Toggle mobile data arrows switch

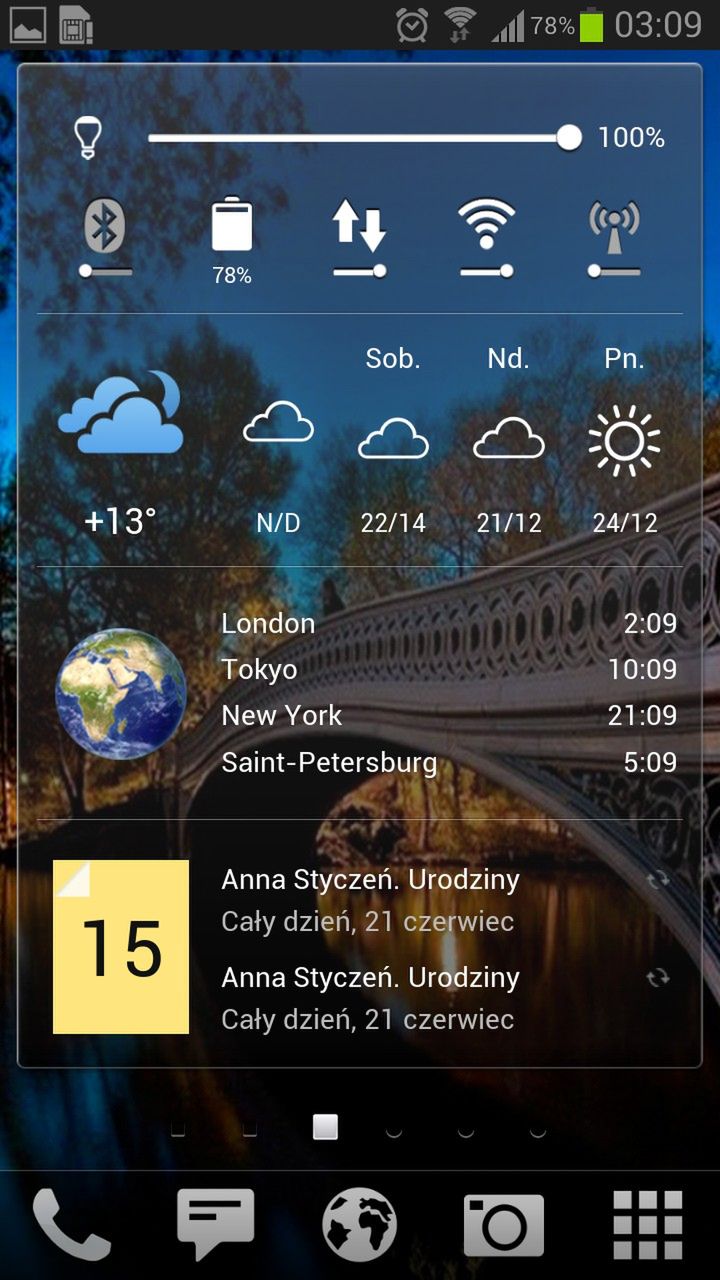pos(359,237)
